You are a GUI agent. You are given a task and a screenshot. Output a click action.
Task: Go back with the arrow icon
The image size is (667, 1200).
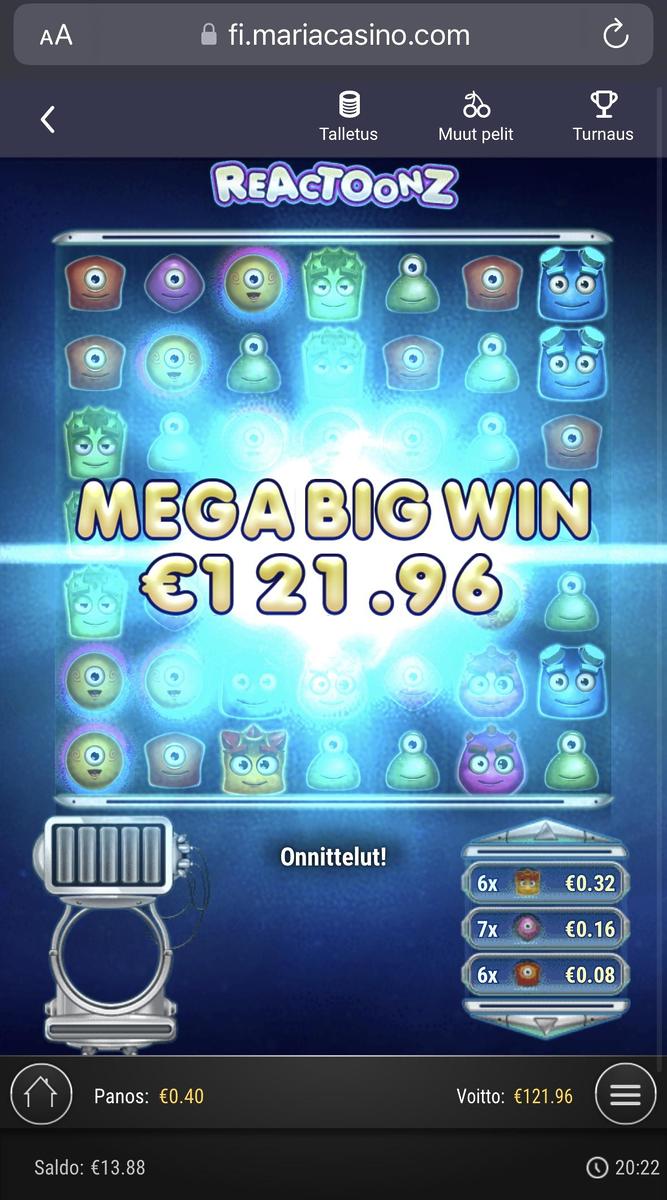pyautogui.click(x=47, y=120)
